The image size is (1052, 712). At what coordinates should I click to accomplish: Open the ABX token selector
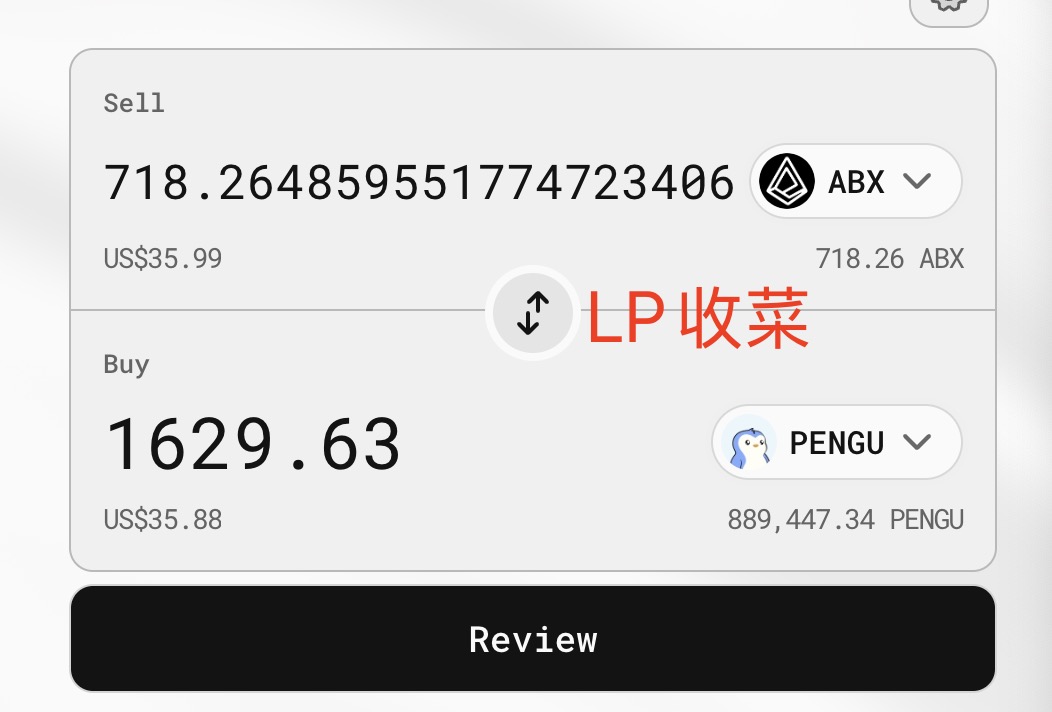(855, 182)
